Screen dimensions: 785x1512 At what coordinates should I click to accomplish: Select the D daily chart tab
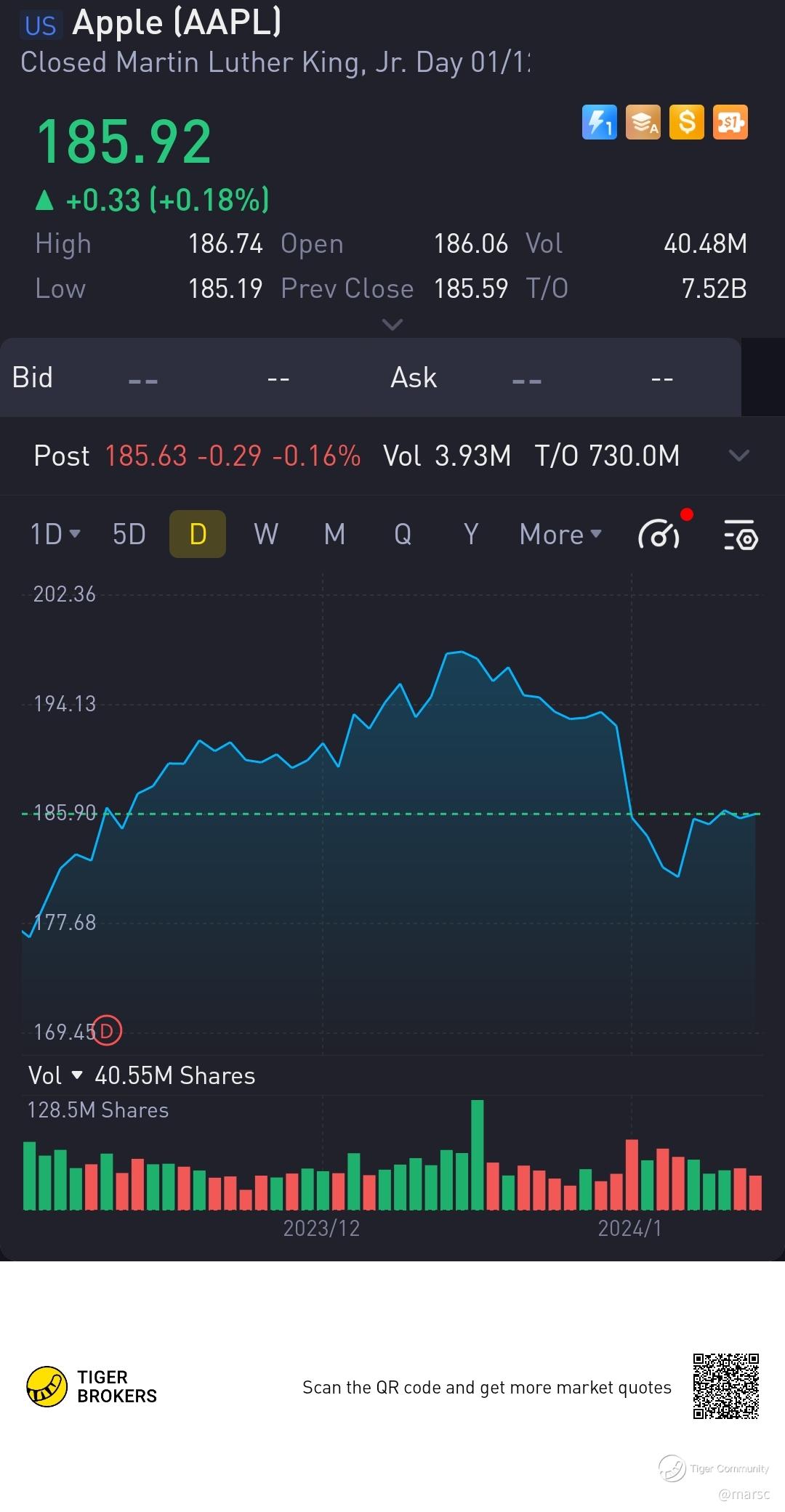(x=198, y=535)
